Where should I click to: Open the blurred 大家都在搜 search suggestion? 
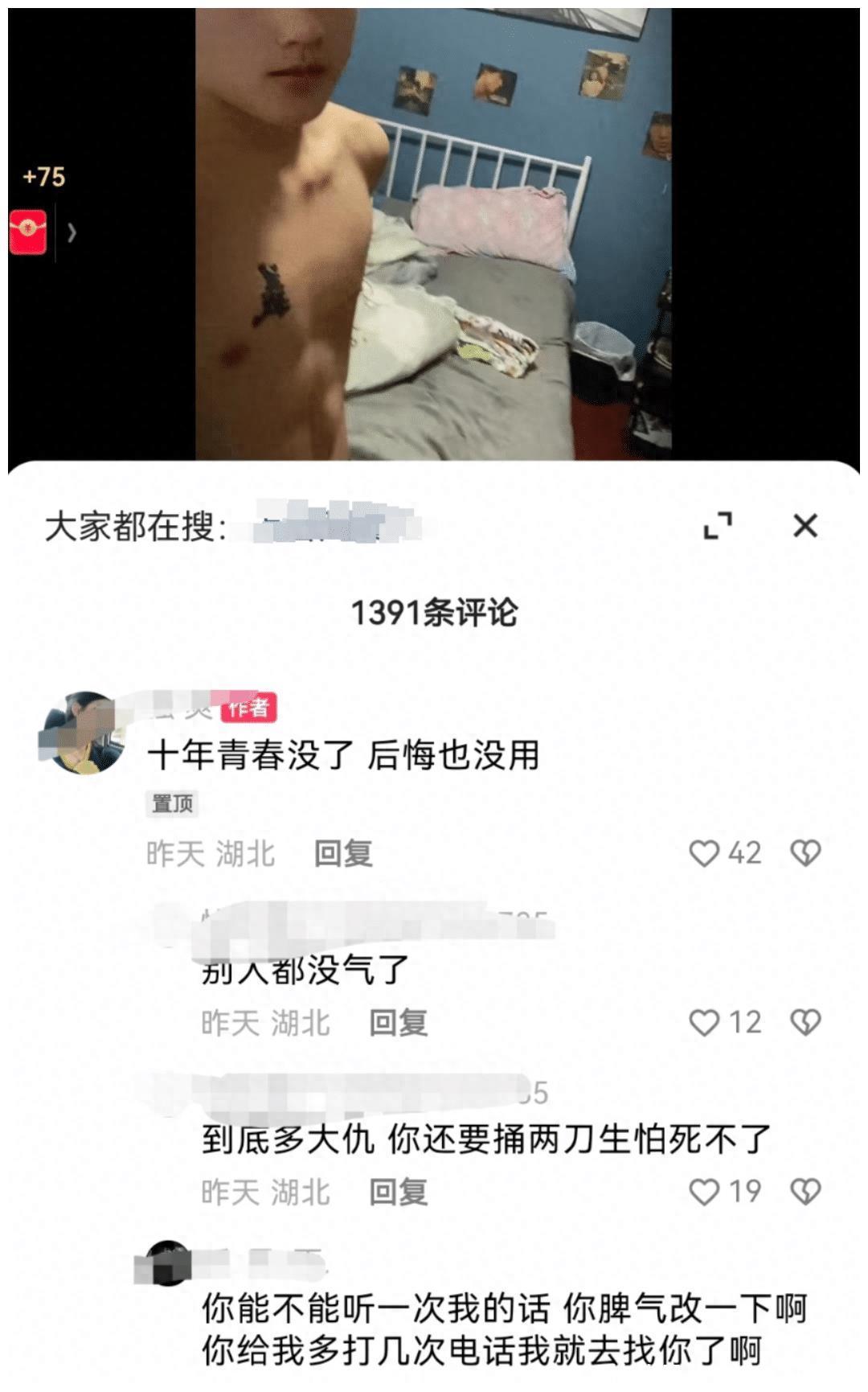point(336,526)
